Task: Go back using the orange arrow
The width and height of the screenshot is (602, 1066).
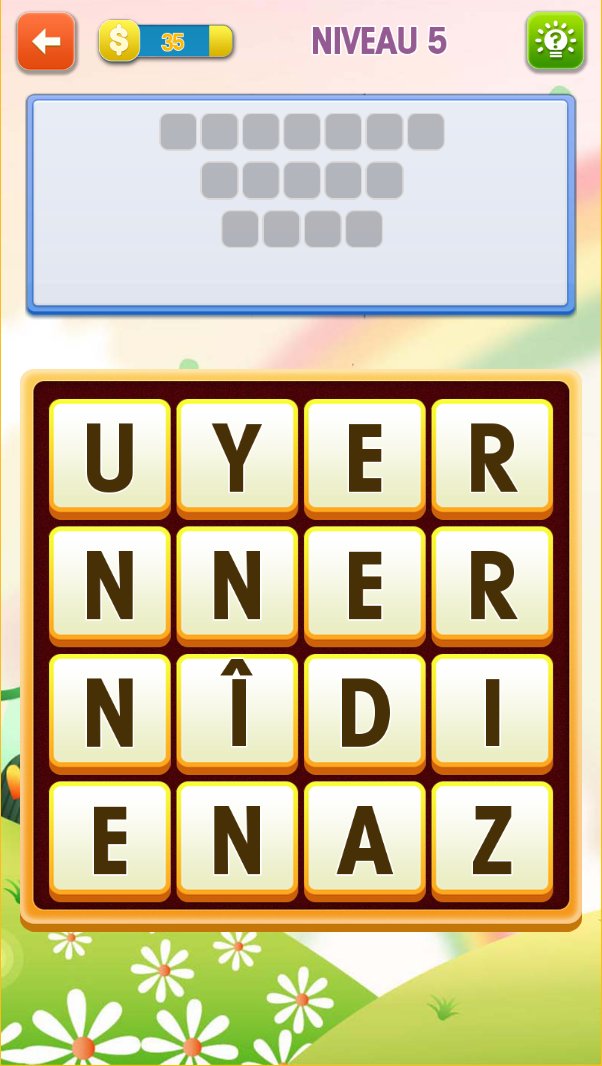Action: click(46, 41)
